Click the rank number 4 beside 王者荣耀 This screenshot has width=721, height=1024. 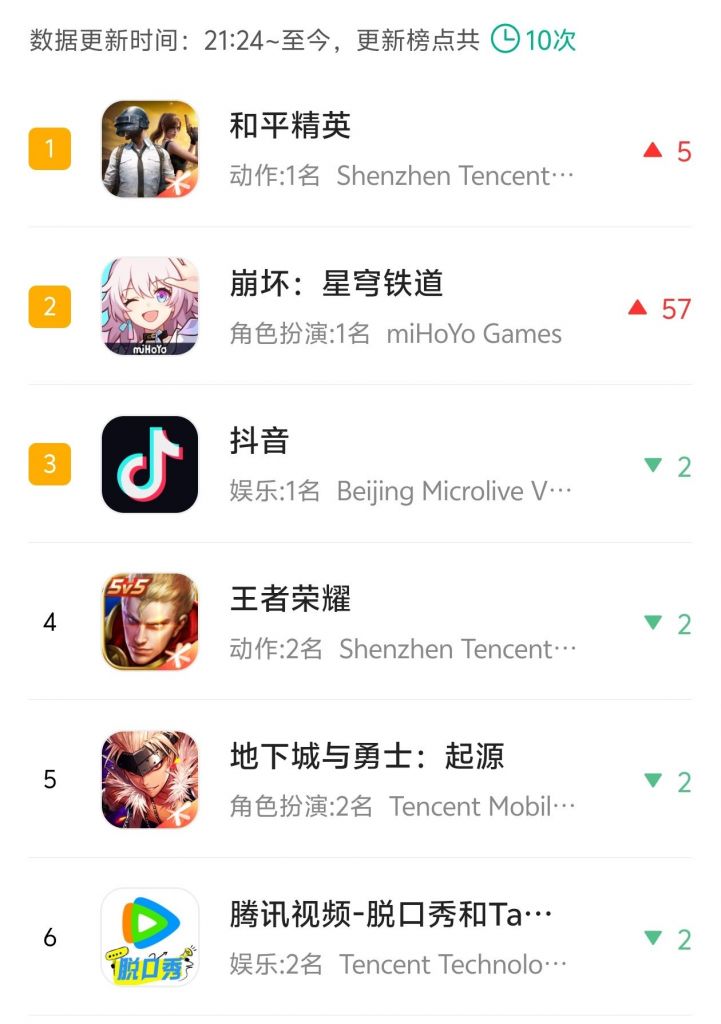48,622
